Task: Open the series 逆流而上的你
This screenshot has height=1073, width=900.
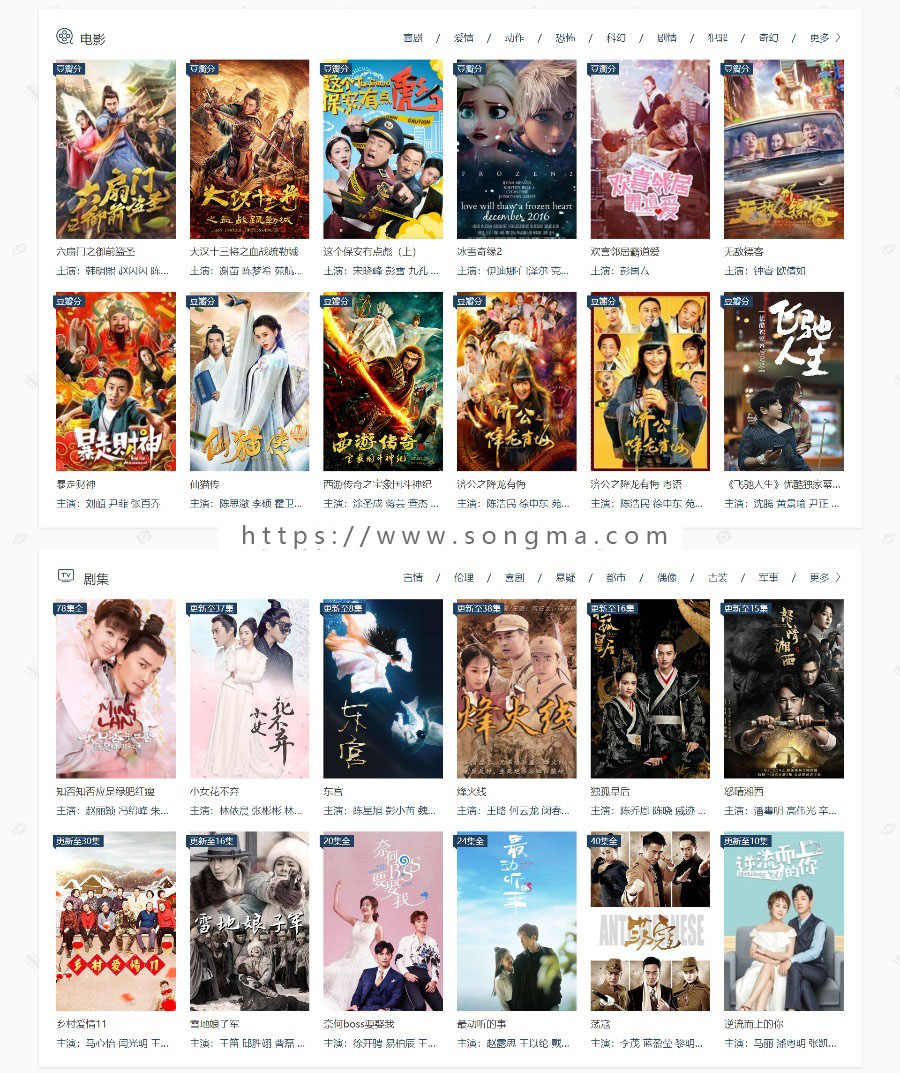Action: coord(783,921)
